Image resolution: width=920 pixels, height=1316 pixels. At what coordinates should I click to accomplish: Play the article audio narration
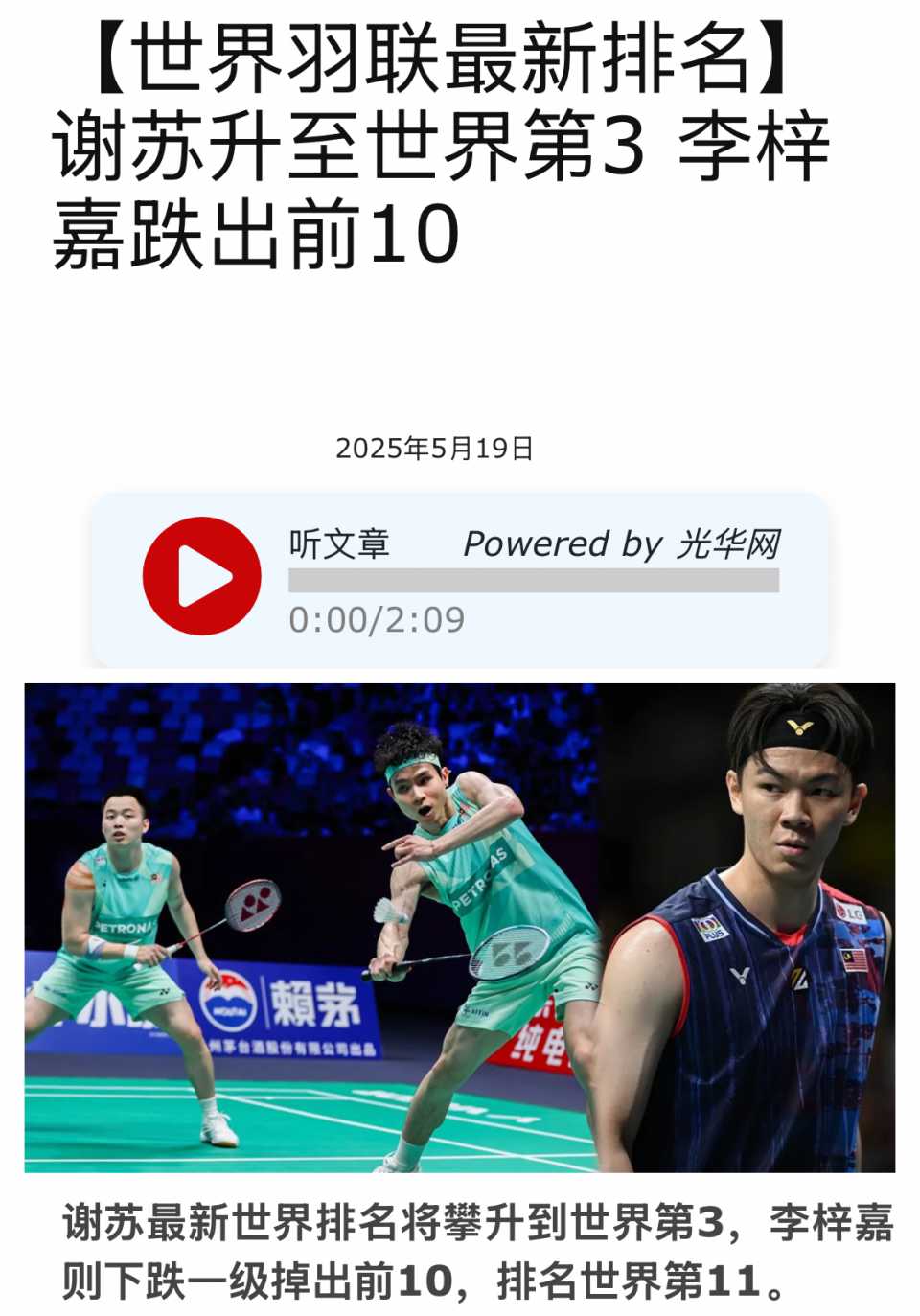[201, 576]
